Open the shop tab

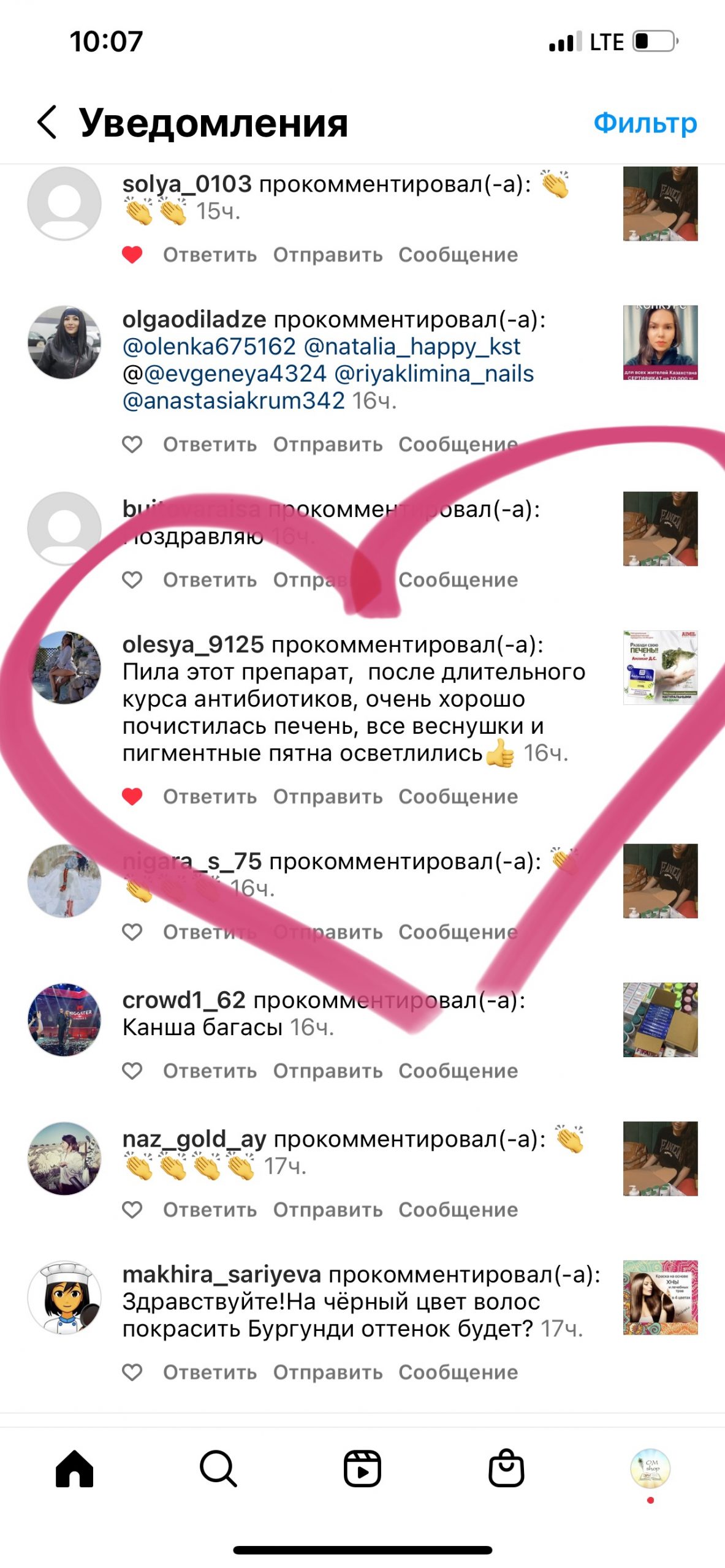click(506, 1469)
